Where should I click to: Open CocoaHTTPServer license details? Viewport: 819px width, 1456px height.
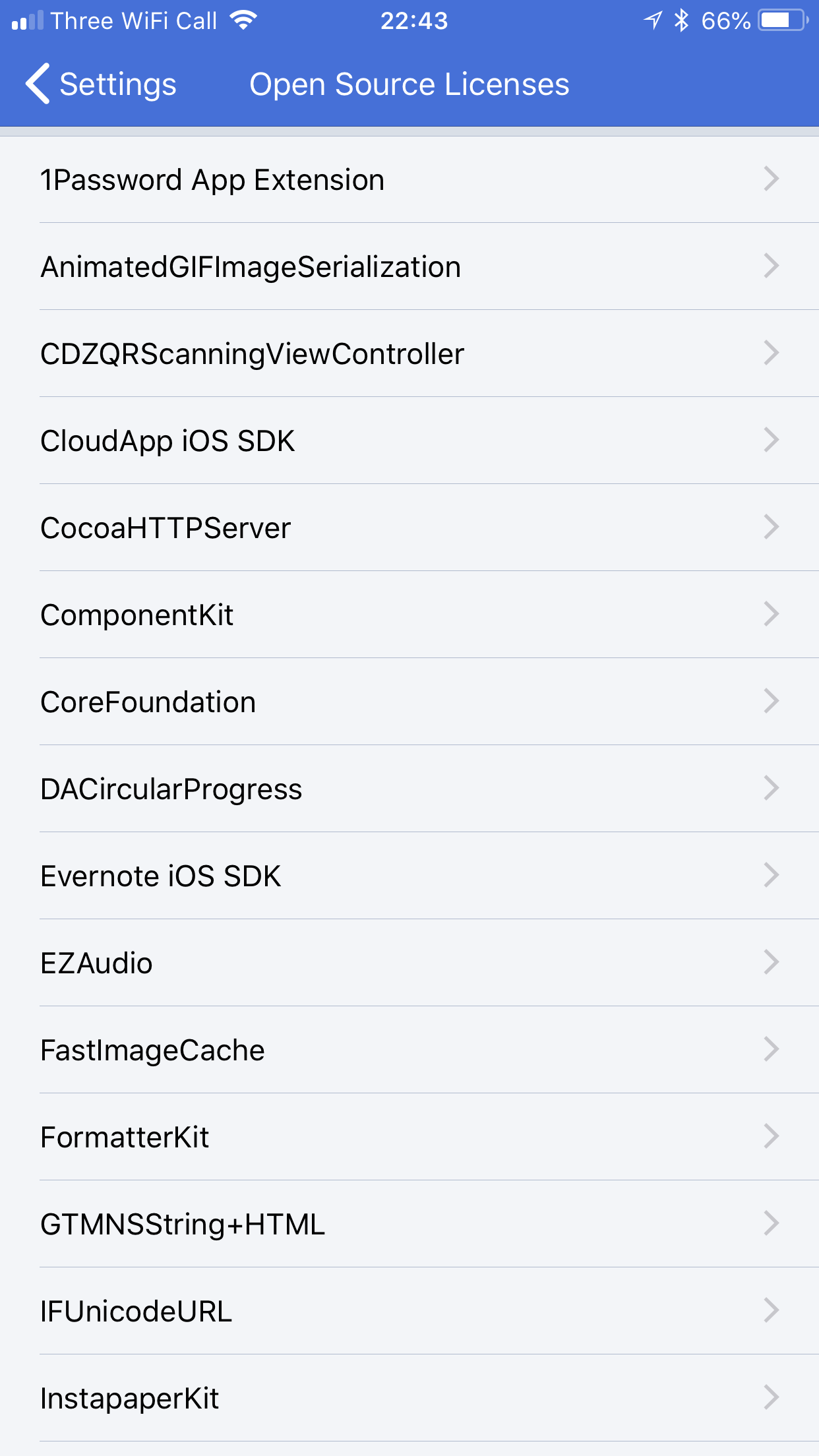409,528
